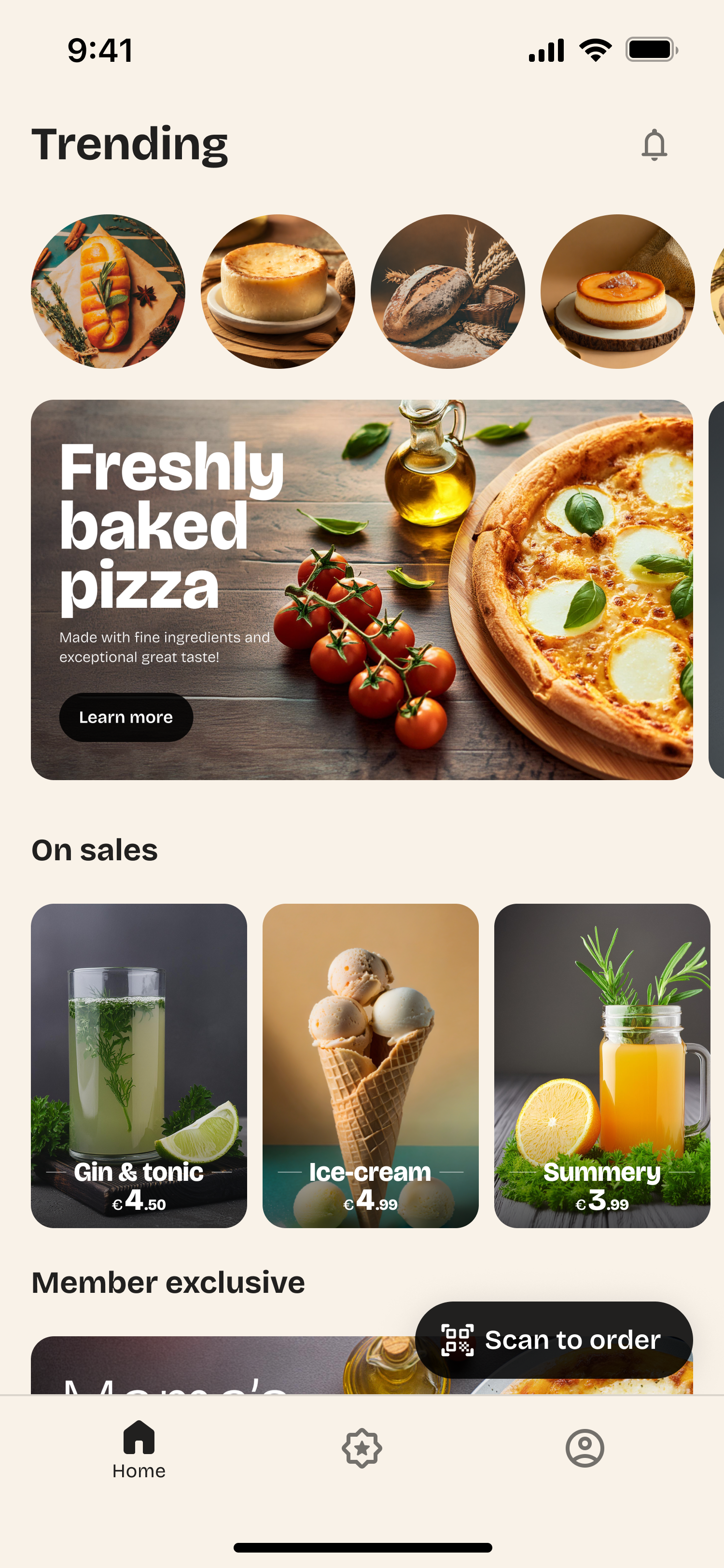Open the notifications bell

point(654,145)
